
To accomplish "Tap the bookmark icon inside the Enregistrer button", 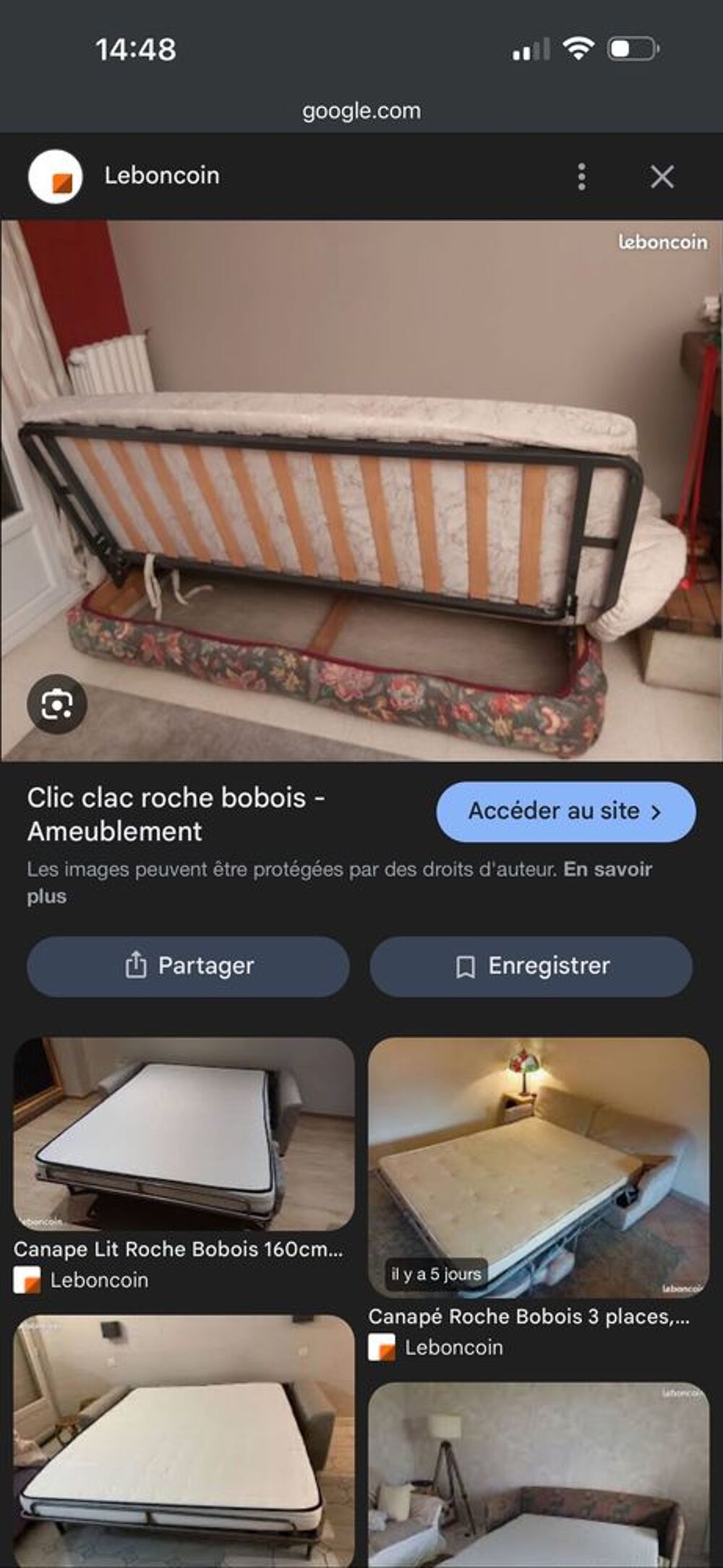I will coord(467,966).
